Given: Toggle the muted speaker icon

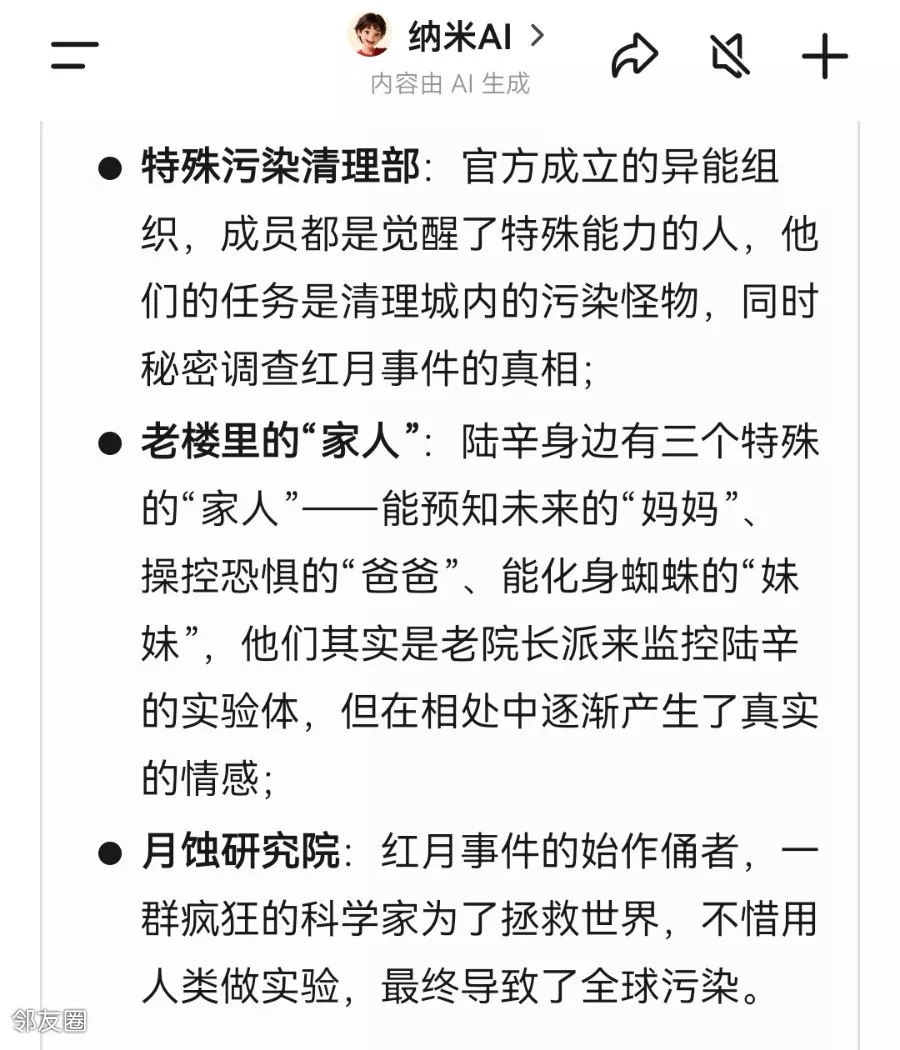Looking at the screenshot, I should (730, 55).
